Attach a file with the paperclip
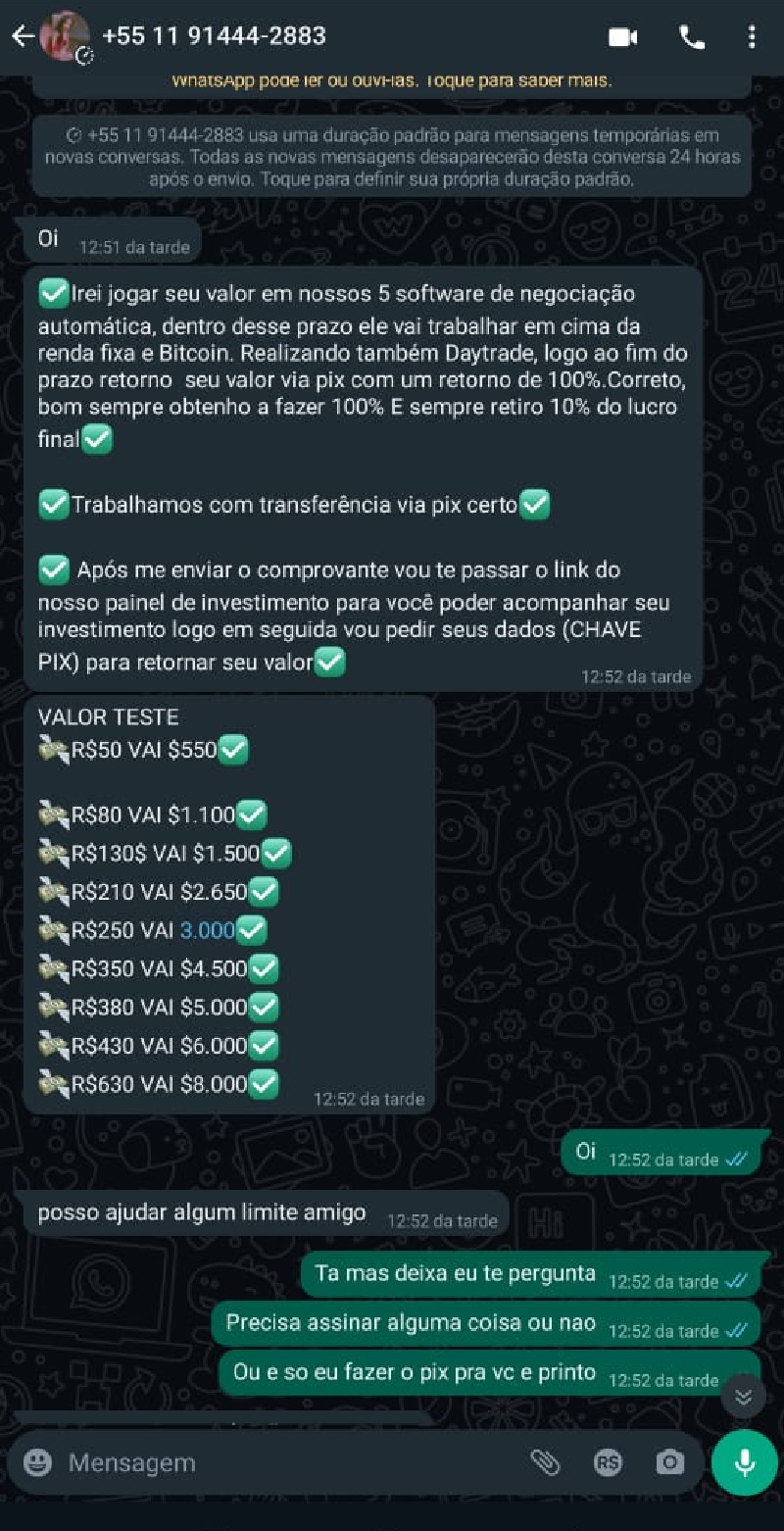784x1531 pixels. 545,1463
